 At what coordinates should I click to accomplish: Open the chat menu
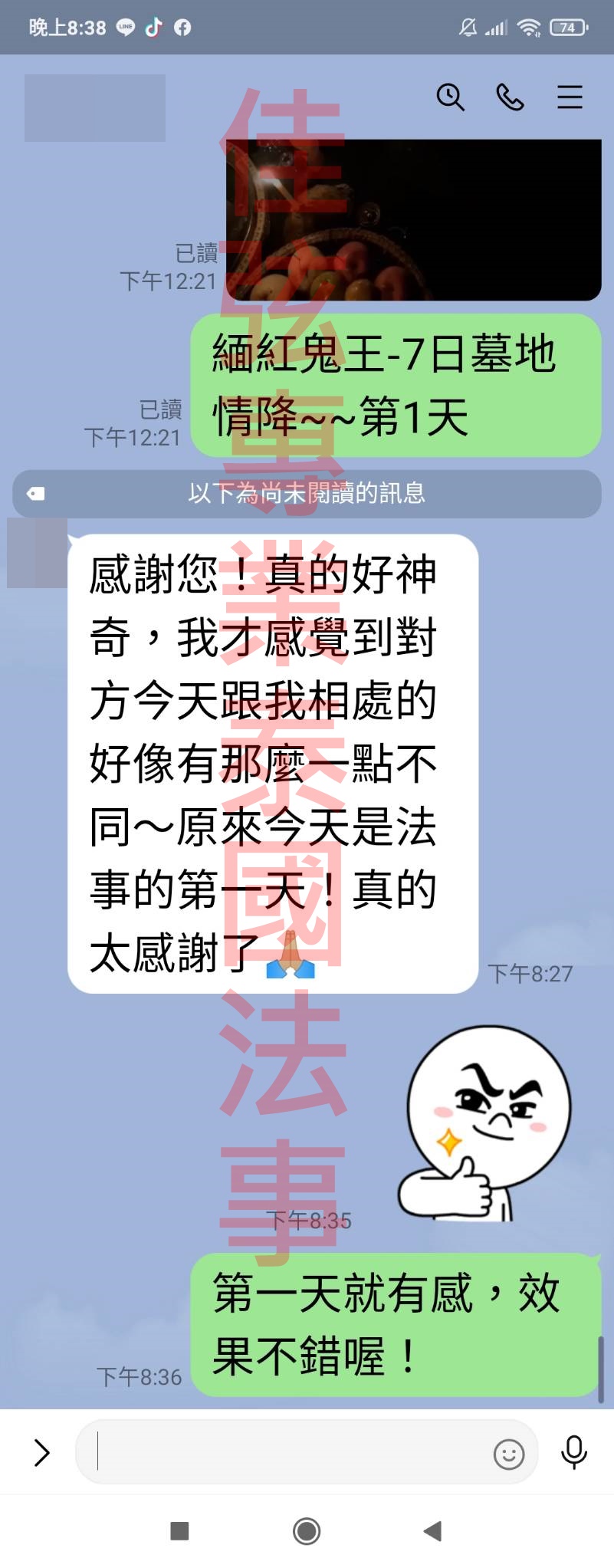click(570, 97)
